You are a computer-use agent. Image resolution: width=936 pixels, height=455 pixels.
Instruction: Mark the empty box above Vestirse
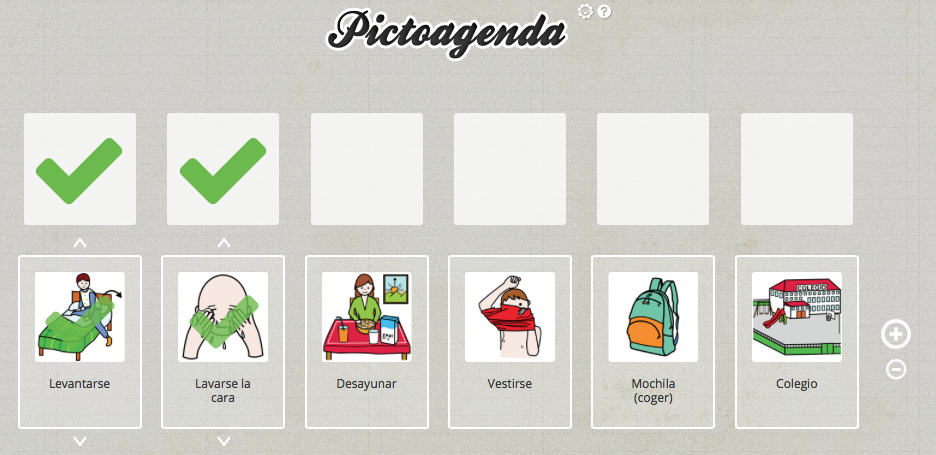tap(510, 169)
